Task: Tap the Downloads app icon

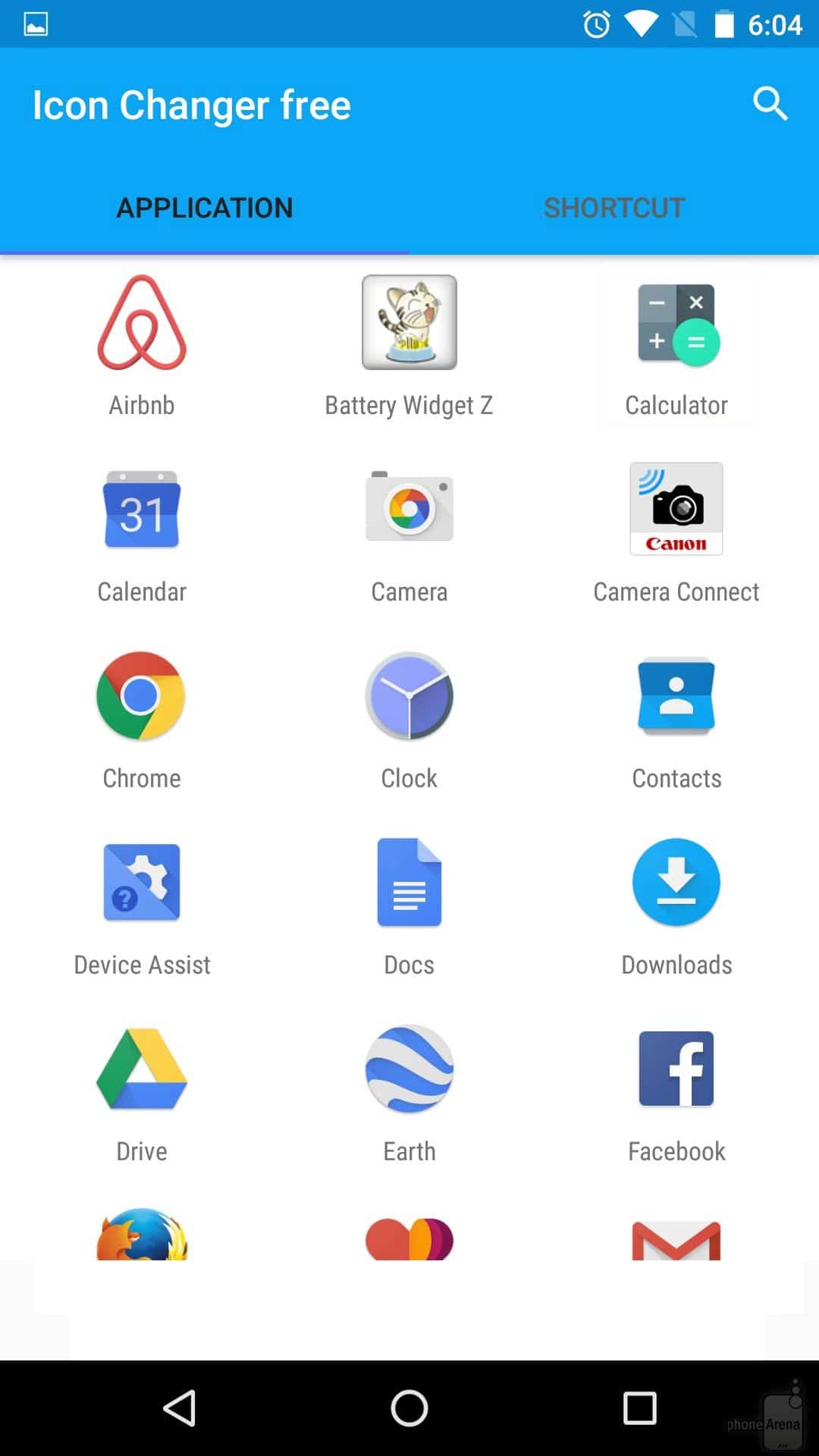Action: coord(676,882)
